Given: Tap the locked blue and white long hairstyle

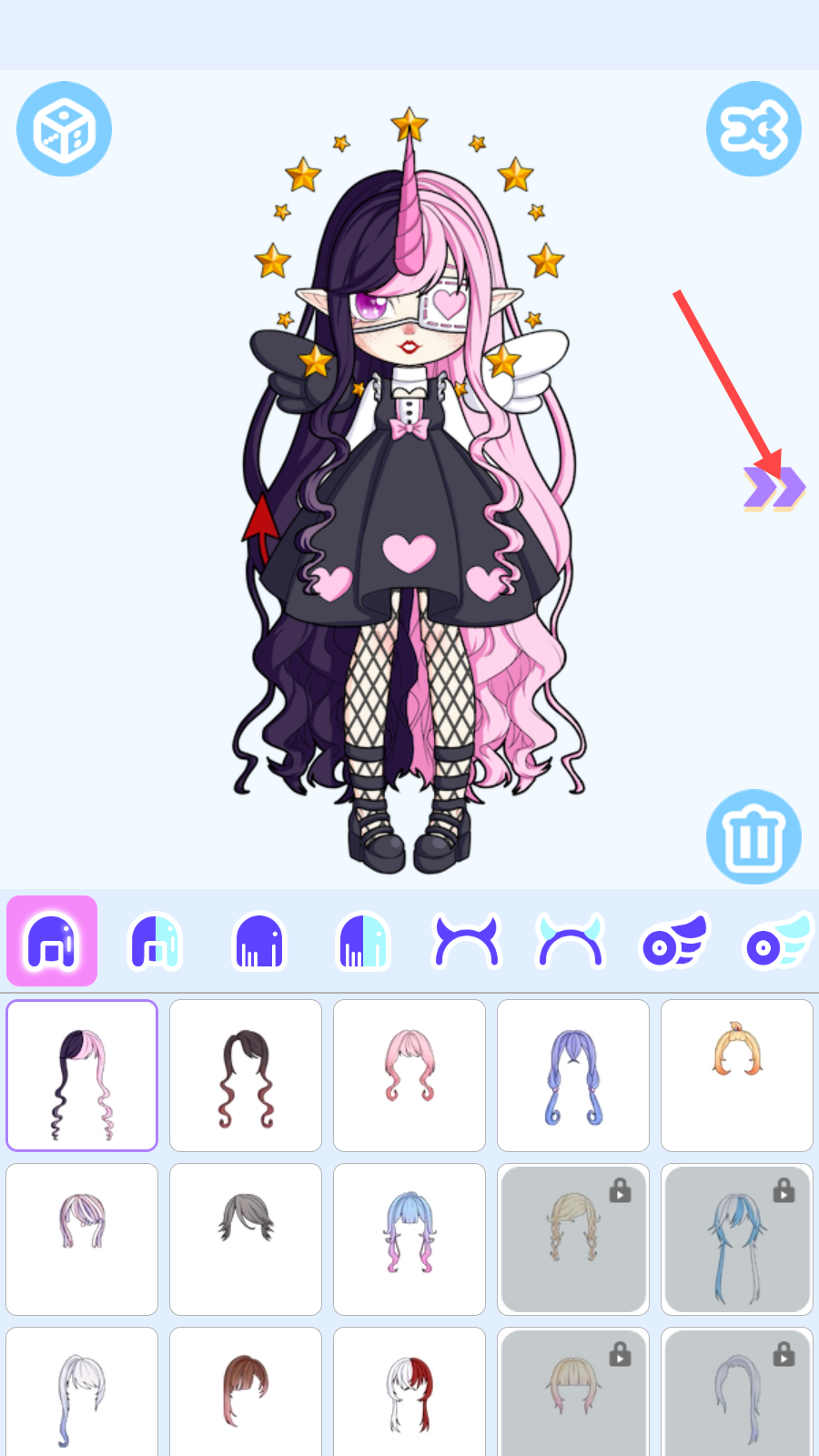Looking at the screenshot, I should 737,1239.
